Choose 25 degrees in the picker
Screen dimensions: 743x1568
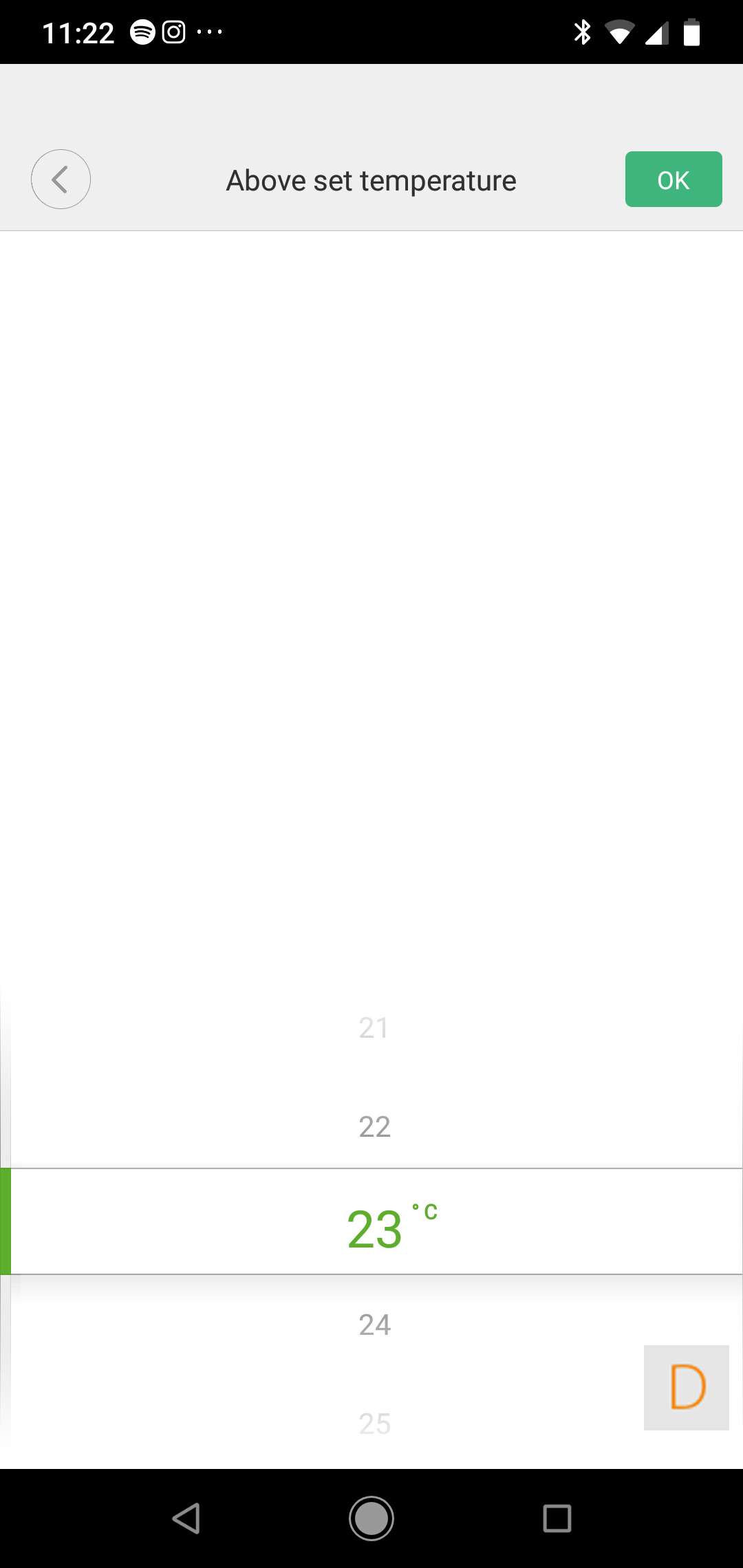374,1424
